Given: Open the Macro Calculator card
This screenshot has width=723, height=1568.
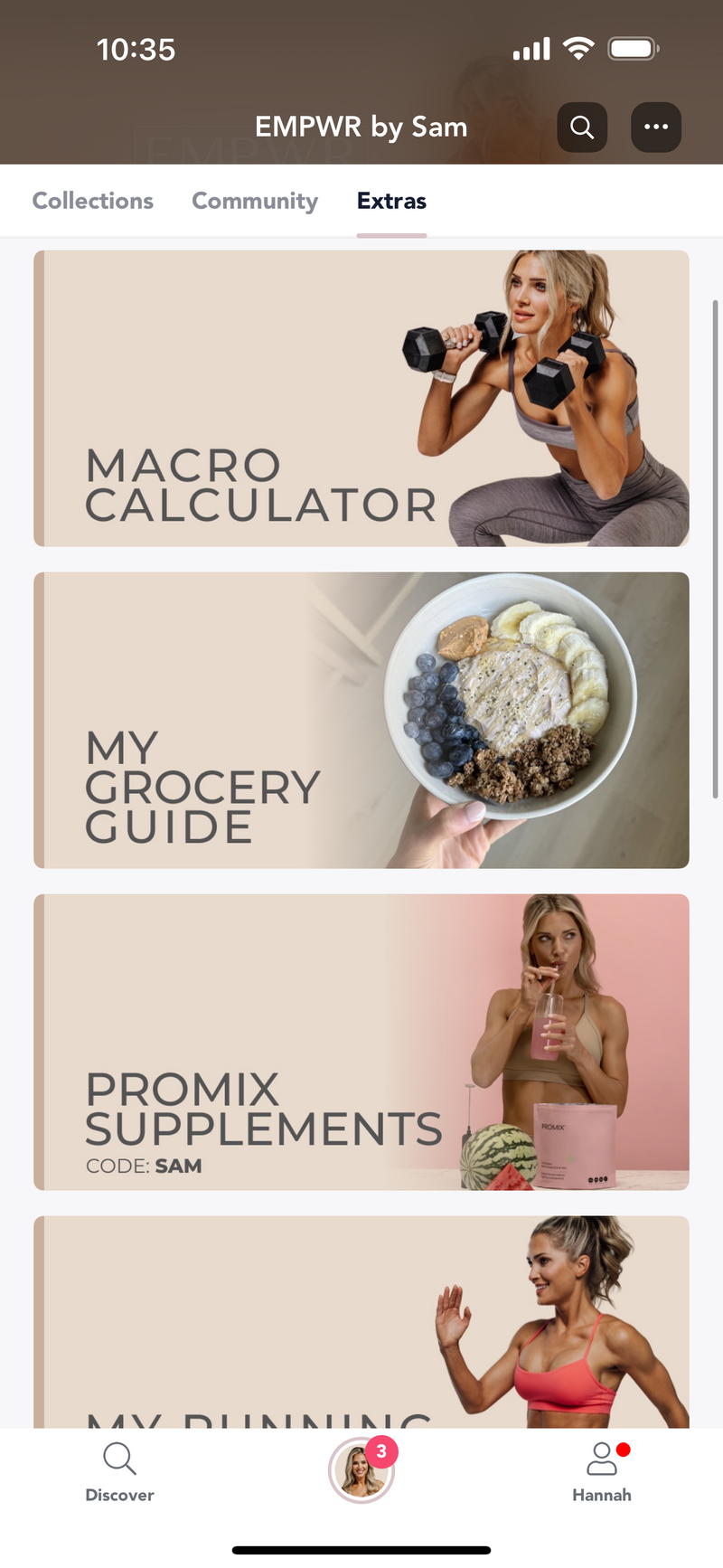Looking at the screenshot, I should [x=361, y=398].
